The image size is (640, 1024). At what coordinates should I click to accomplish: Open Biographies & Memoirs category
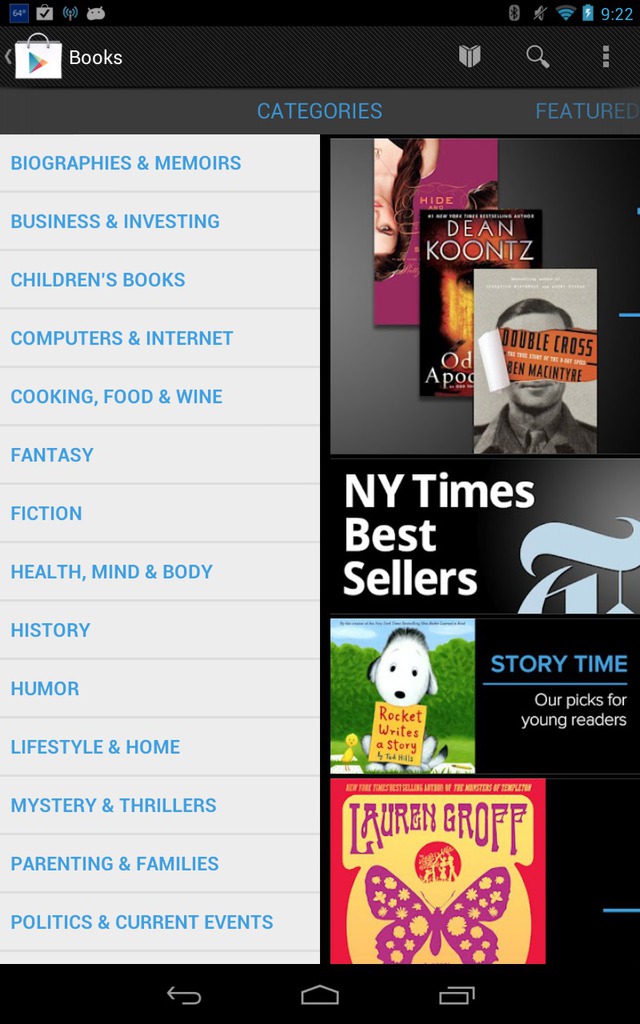click(160, 163)
